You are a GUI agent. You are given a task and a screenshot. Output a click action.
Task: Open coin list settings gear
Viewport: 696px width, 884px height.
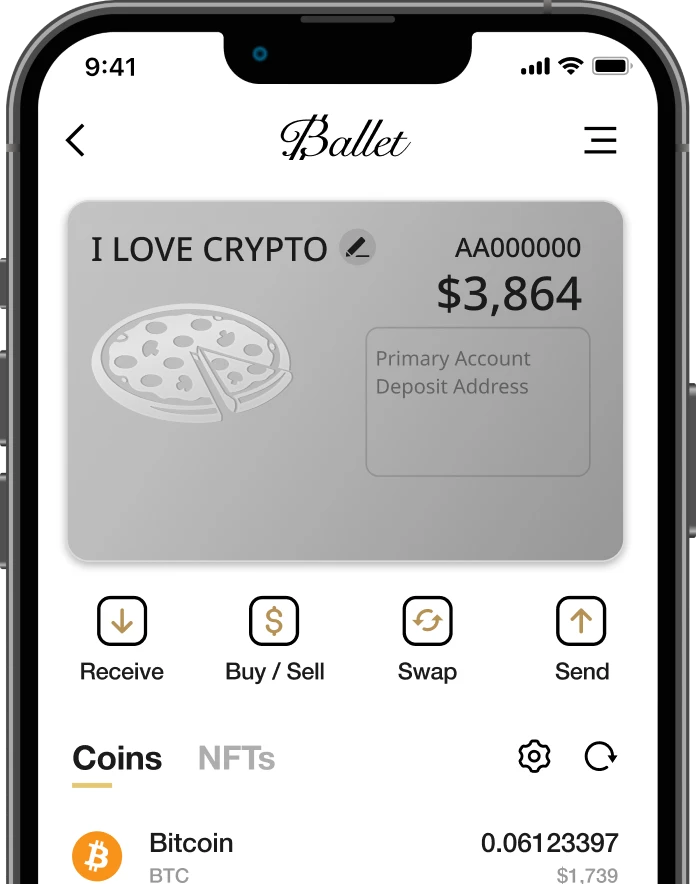[x=535, y=757]
